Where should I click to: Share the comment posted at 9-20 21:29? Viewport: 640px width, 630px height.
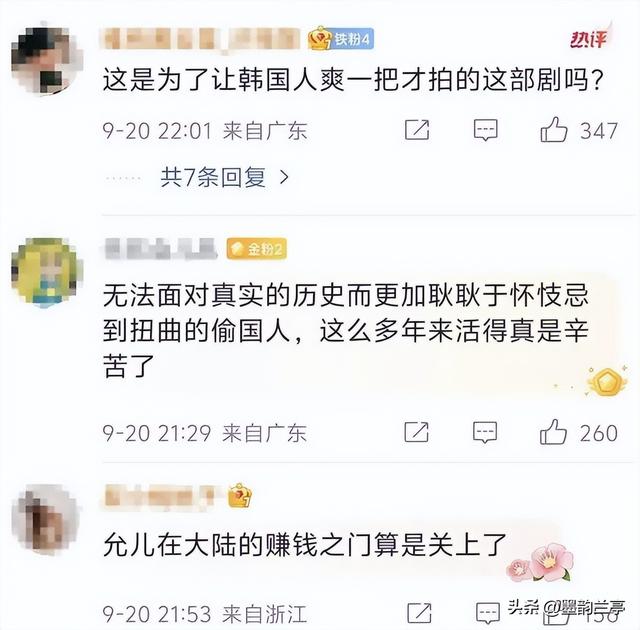tap(418, 432)
